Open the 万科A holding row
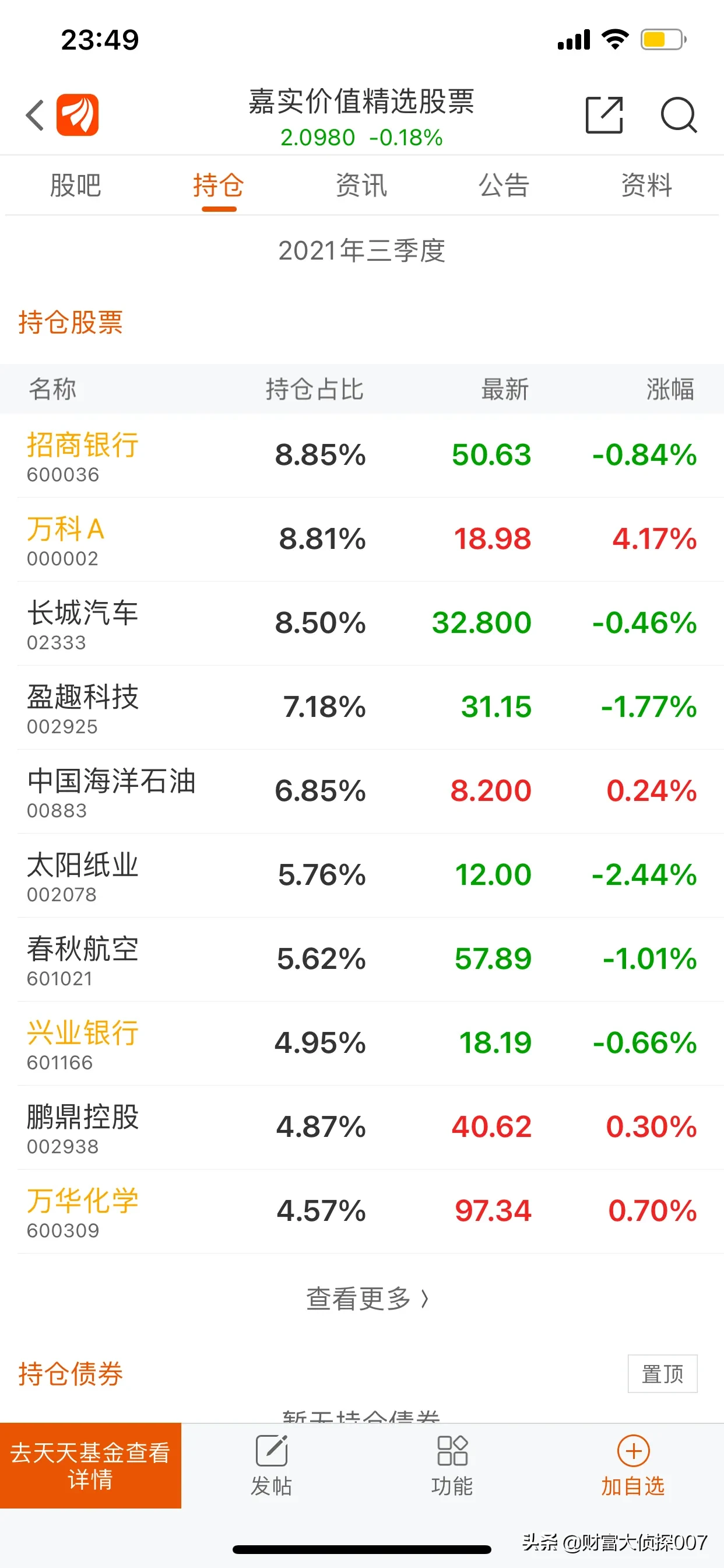The width and height of the screenshot is (724, 1568). click(x=362, y=540)
